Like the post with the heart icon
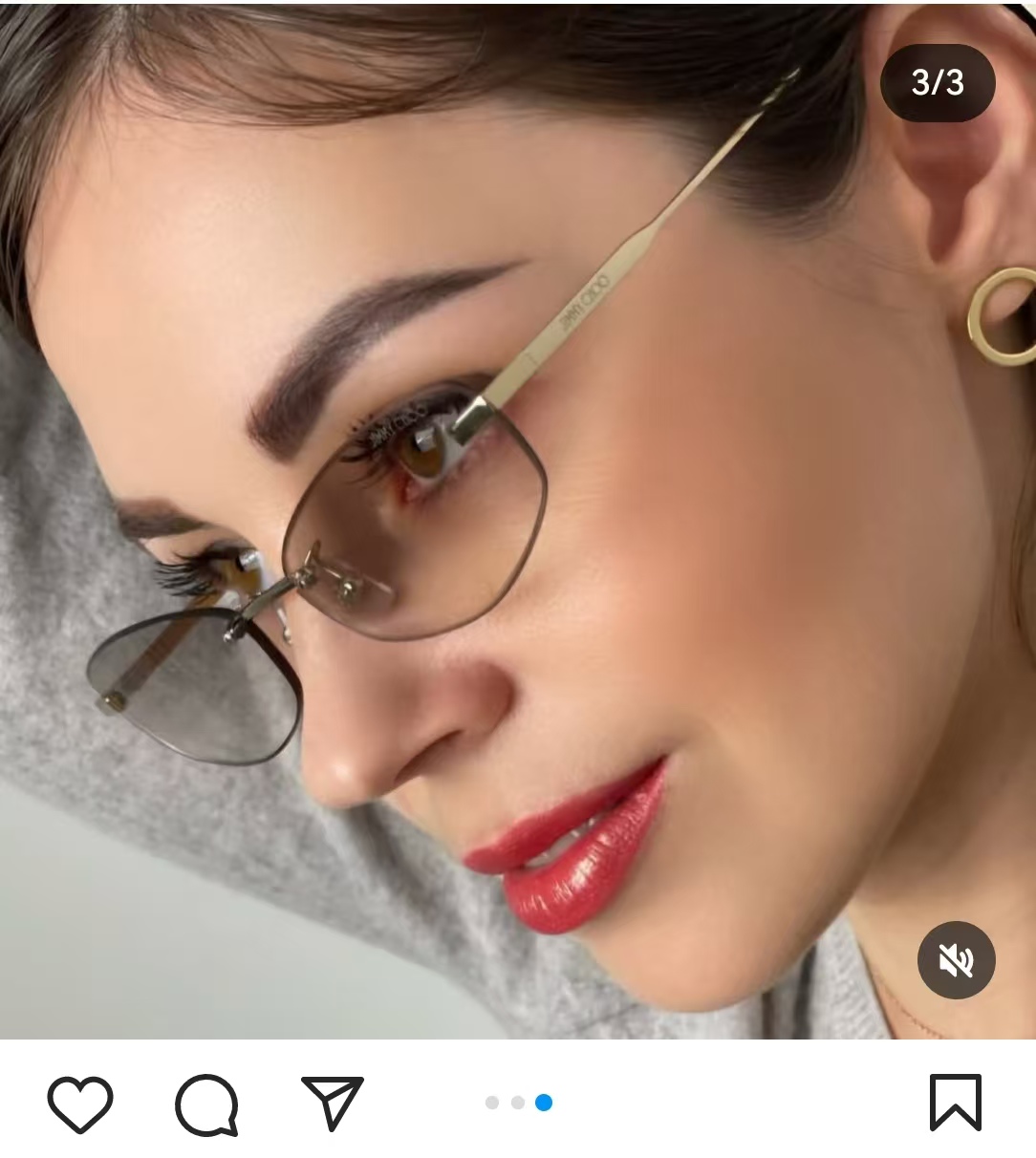This screenshot has height=1158, width=1036. pos(80,1104)
